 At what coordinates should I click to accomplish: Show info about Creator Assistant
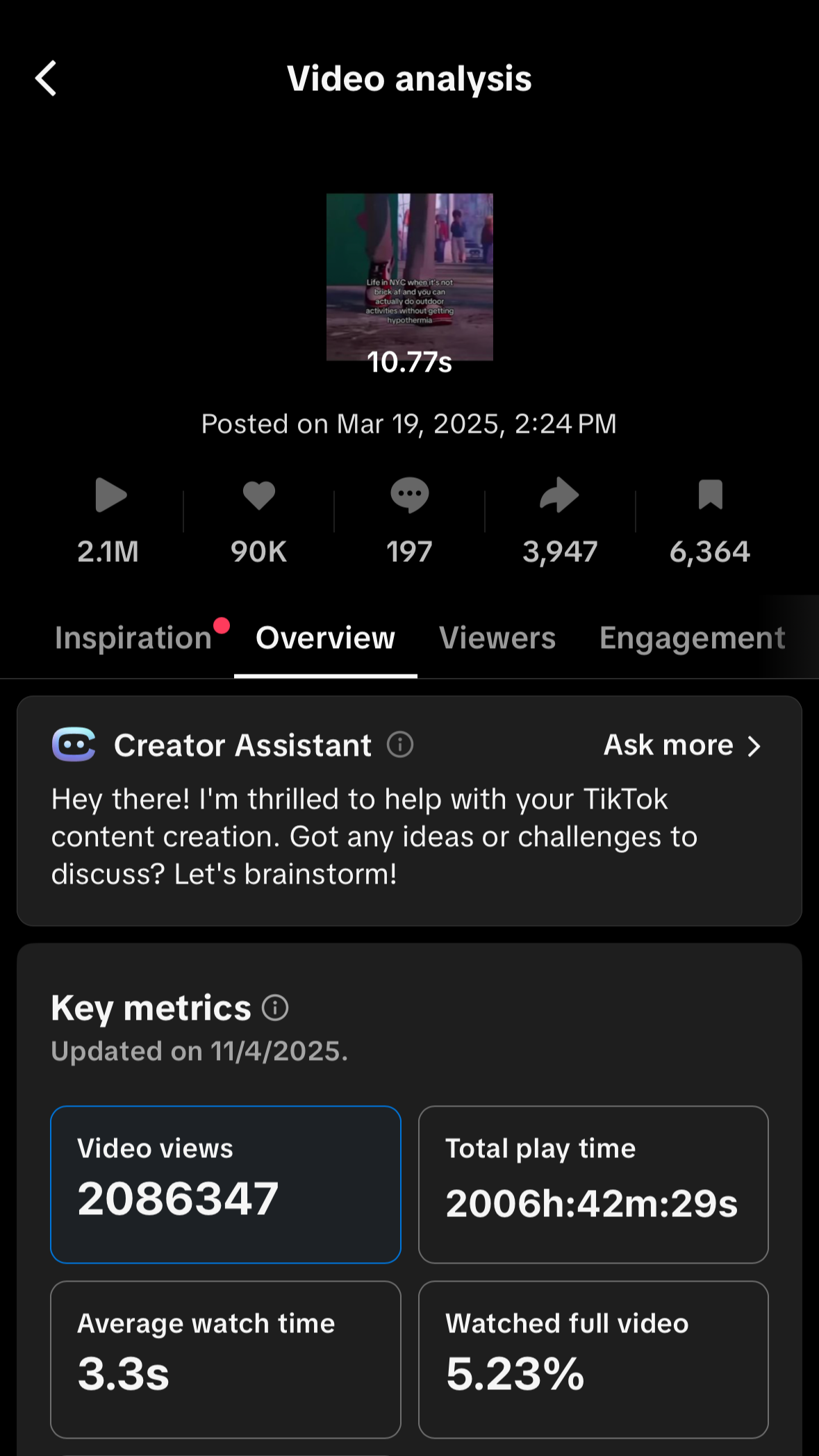[x=400, y=745]
